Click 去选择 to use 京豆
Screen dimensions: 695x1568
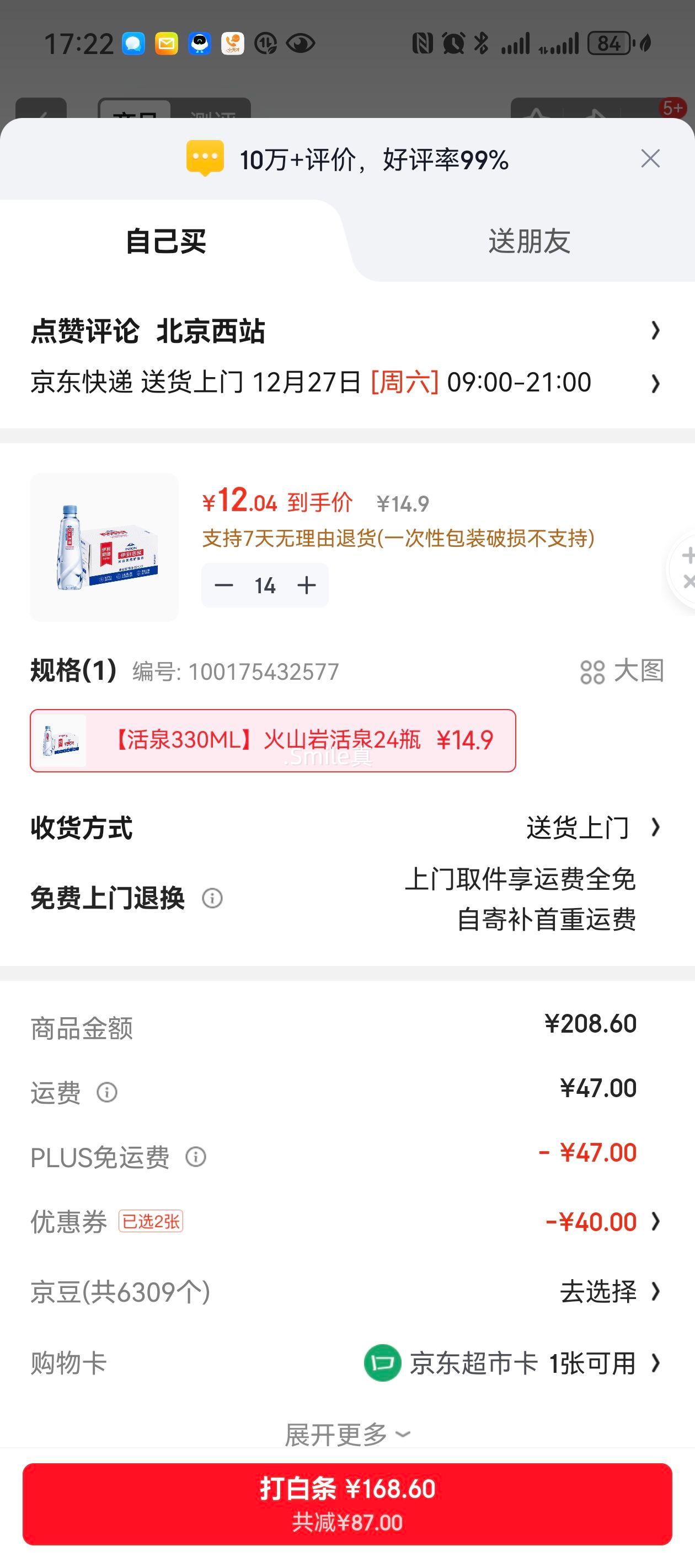pyautogui.click(x=597, y=1292)
